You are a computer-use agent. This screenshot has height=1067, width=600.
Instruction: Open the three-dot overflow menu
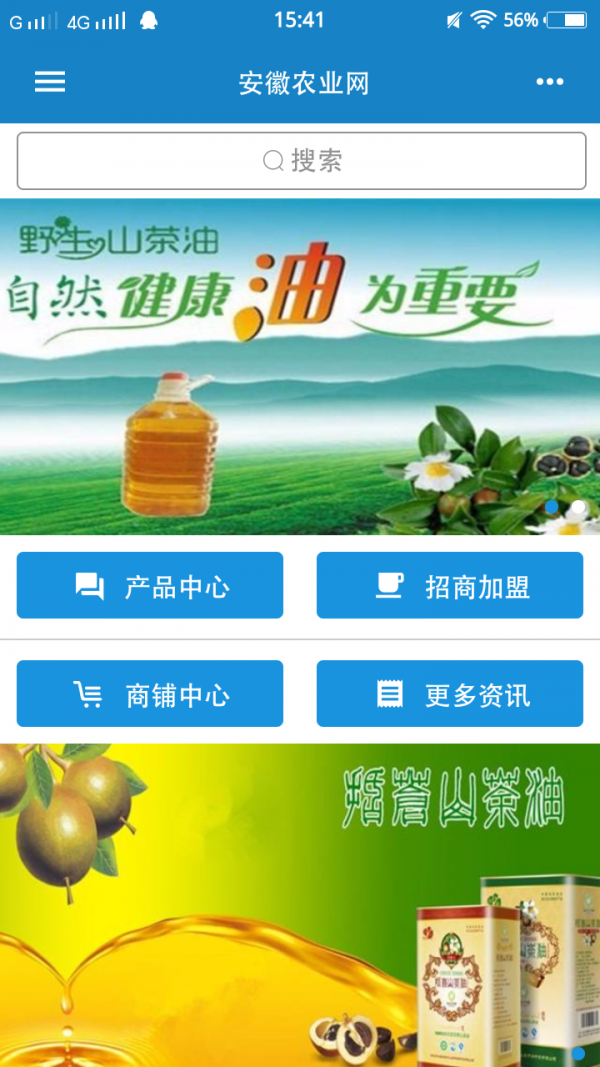pyautogui.click(x=549, y=82)
